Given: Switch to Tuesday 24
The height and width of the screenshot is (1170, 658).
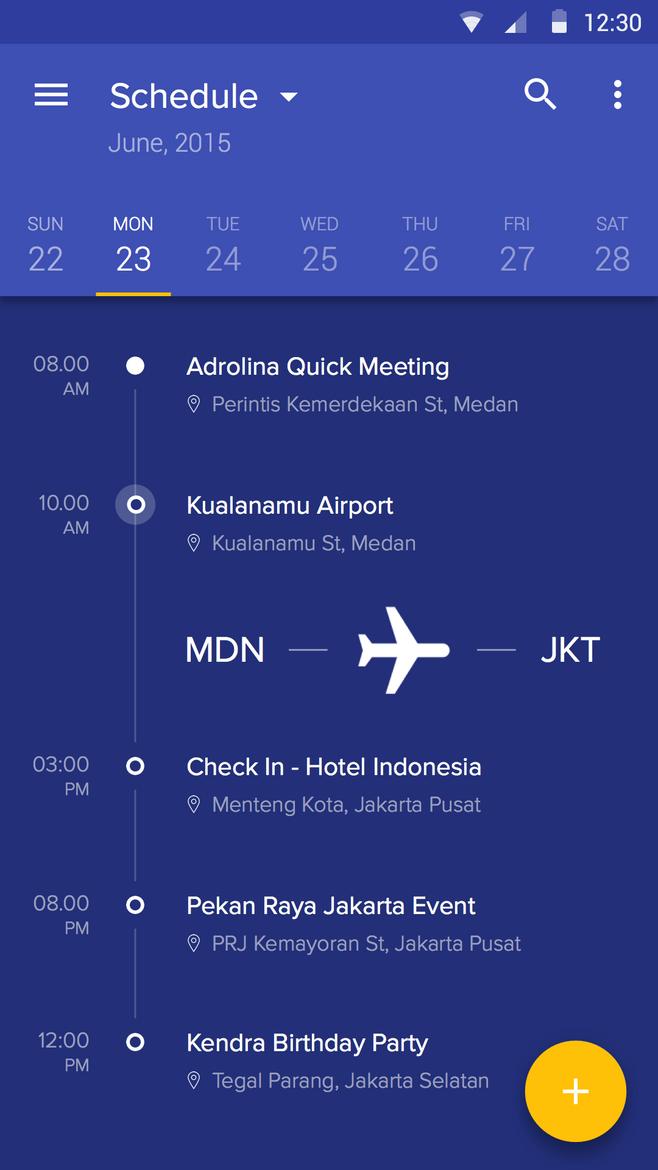Looking at the screenshot, I should pos(223,245).
